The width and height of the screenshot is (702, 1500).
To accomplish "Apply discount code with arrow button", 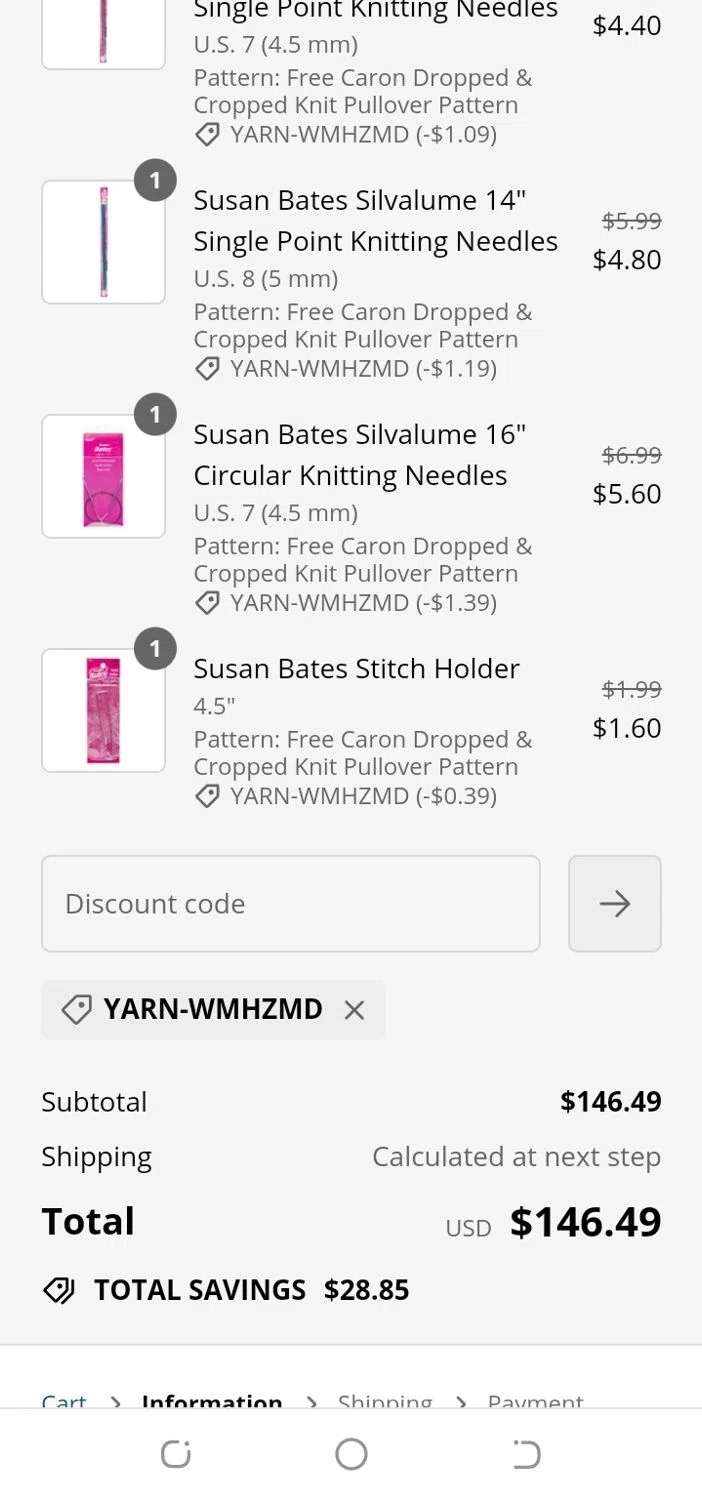I will pyautogui.click(x=614, y=903).
